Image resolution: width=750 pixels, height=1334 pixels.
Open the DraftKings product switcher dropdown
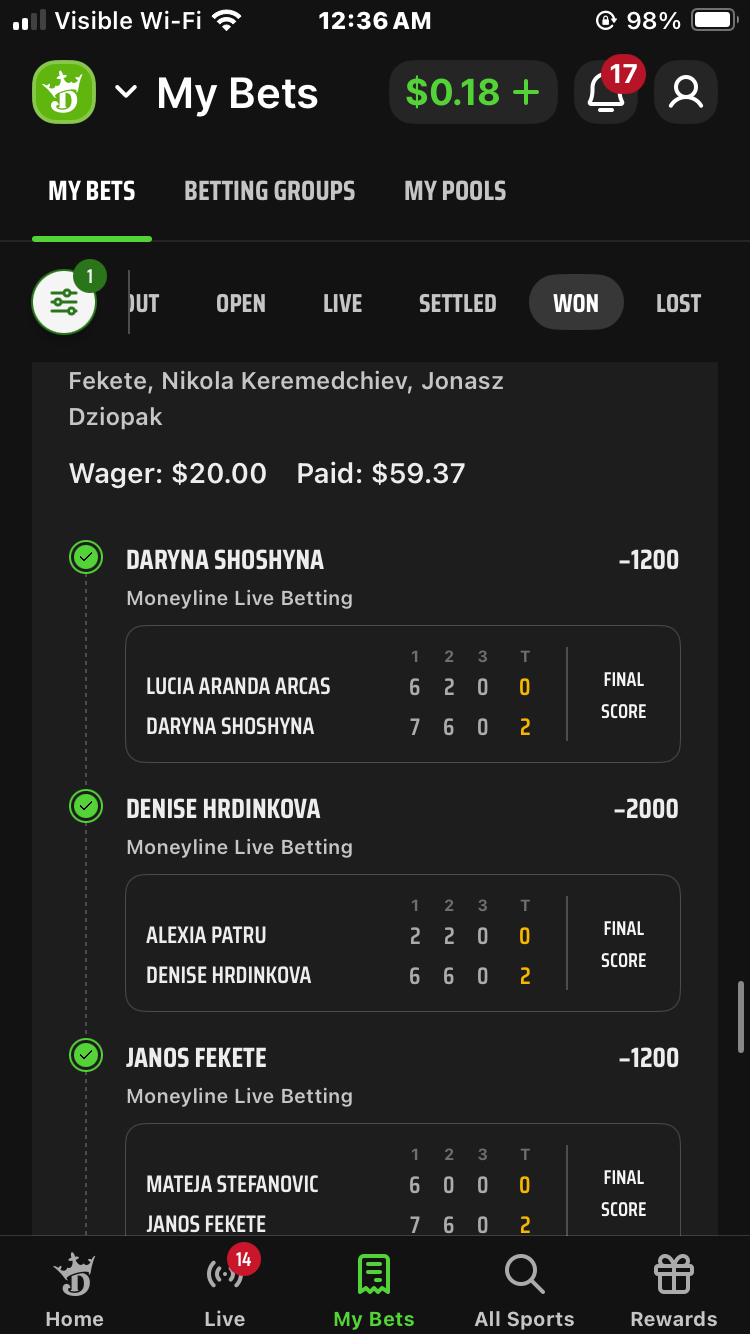(125, 92)
